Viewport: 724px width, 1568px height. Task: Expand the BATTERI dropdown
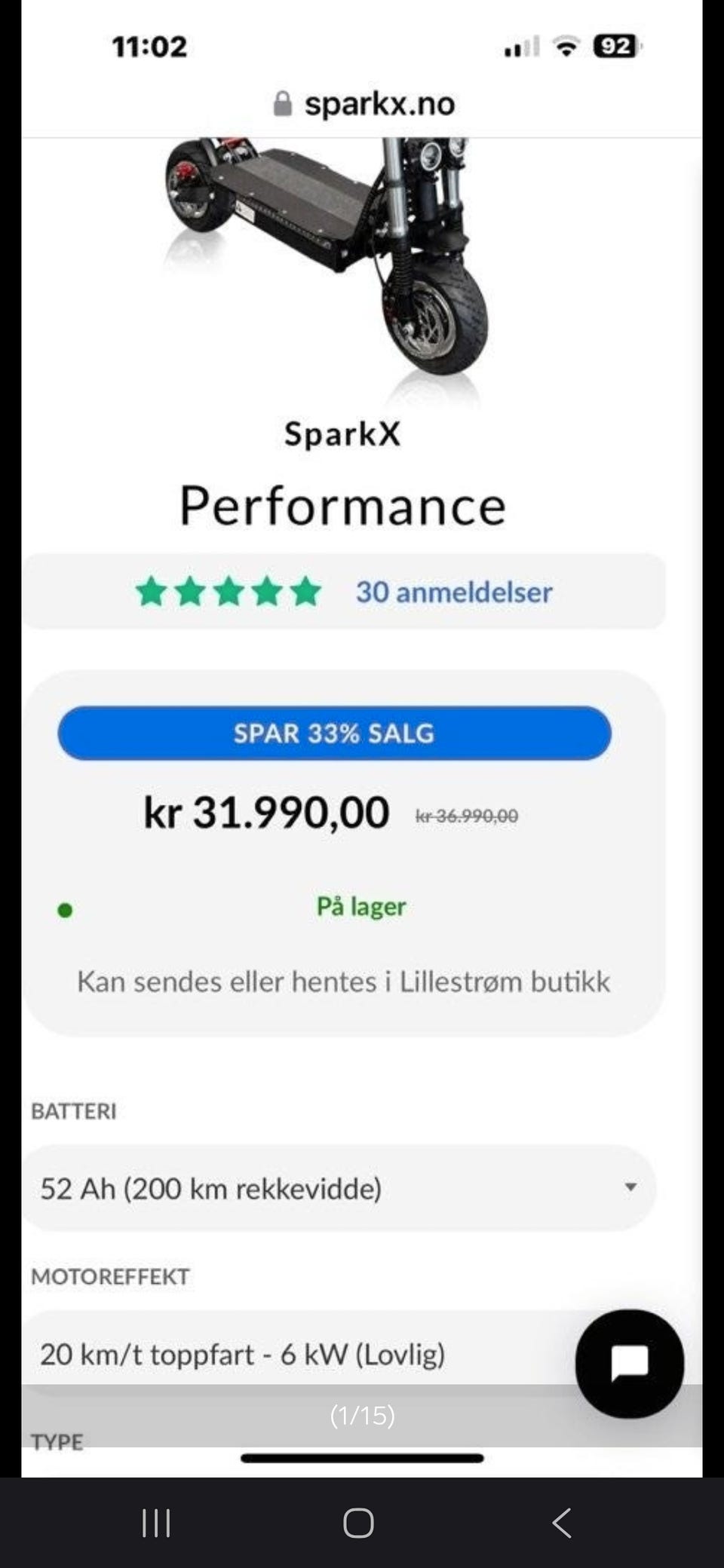click(x=339, y=1188)
